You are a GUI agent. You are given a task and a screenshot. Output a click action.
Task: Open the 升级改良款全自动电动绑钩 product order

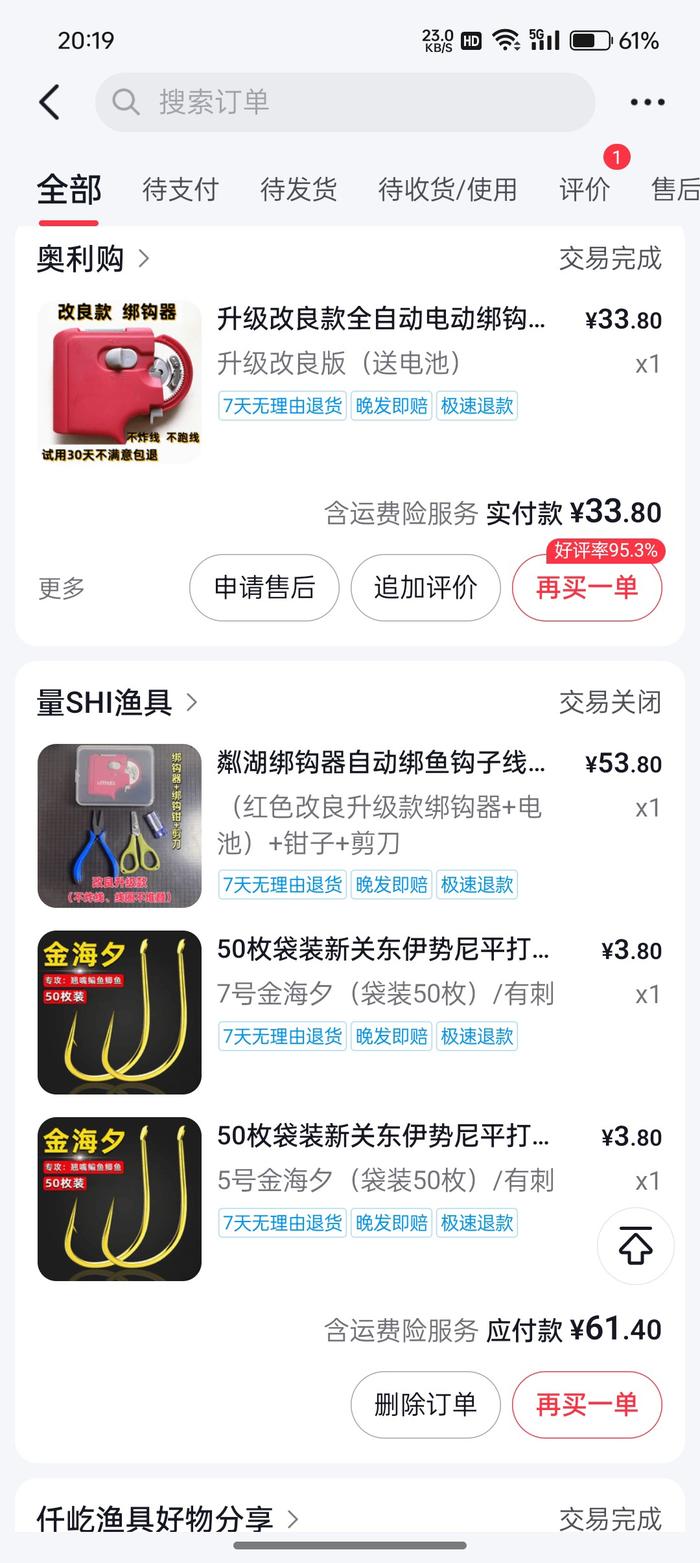coord(380,320)
